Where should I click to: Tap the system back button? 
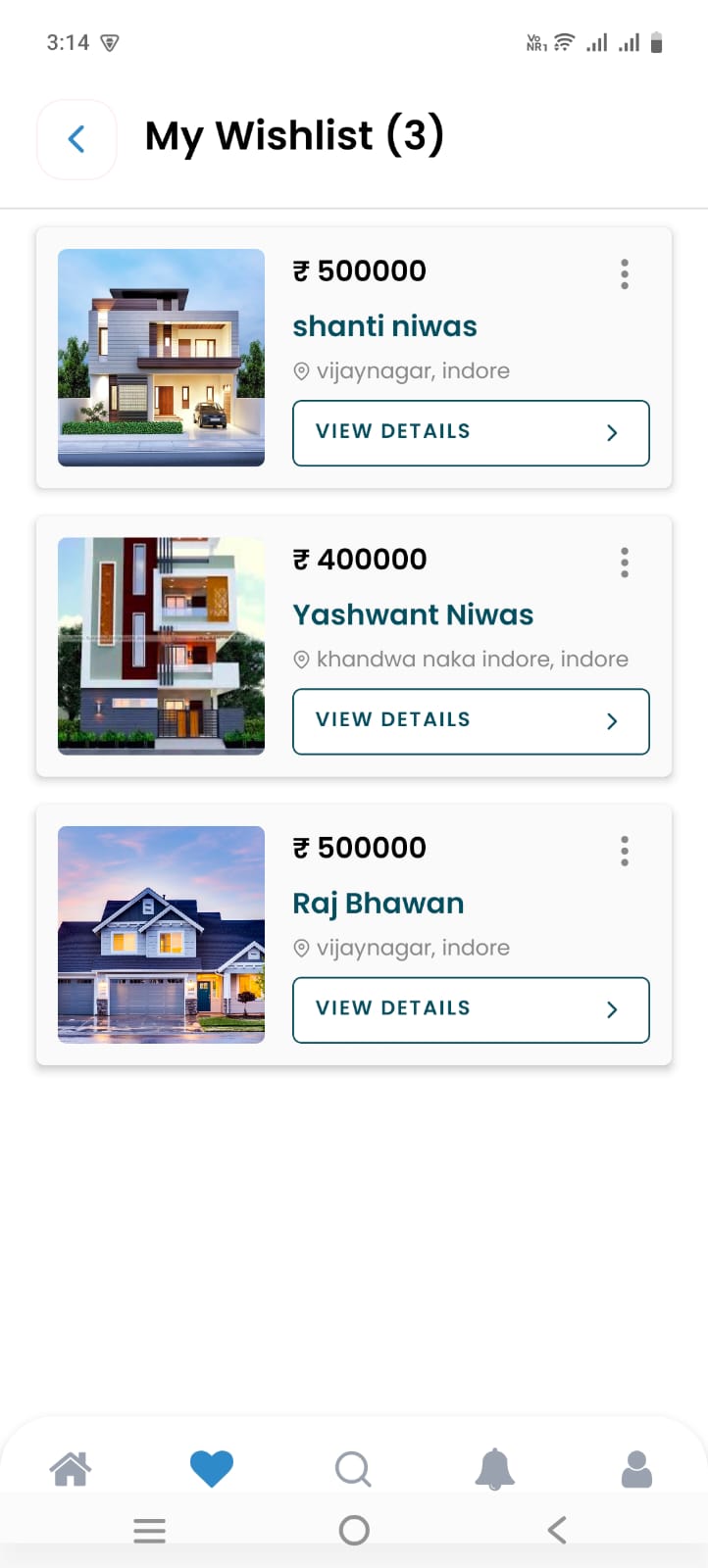click(x=557, y=1530)
